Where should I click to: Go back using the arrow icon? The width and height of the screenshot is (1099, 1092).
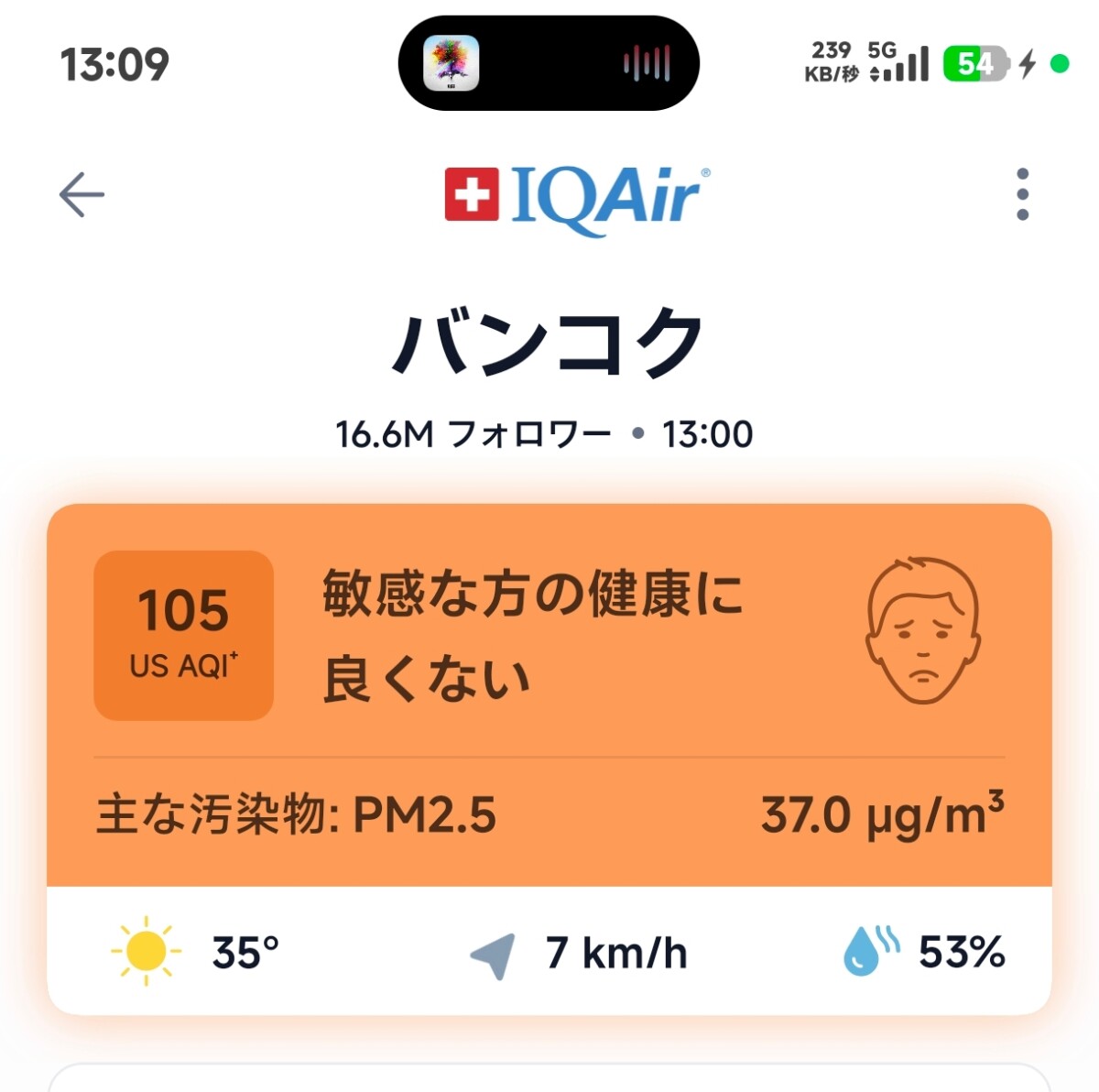pos(82,194)
